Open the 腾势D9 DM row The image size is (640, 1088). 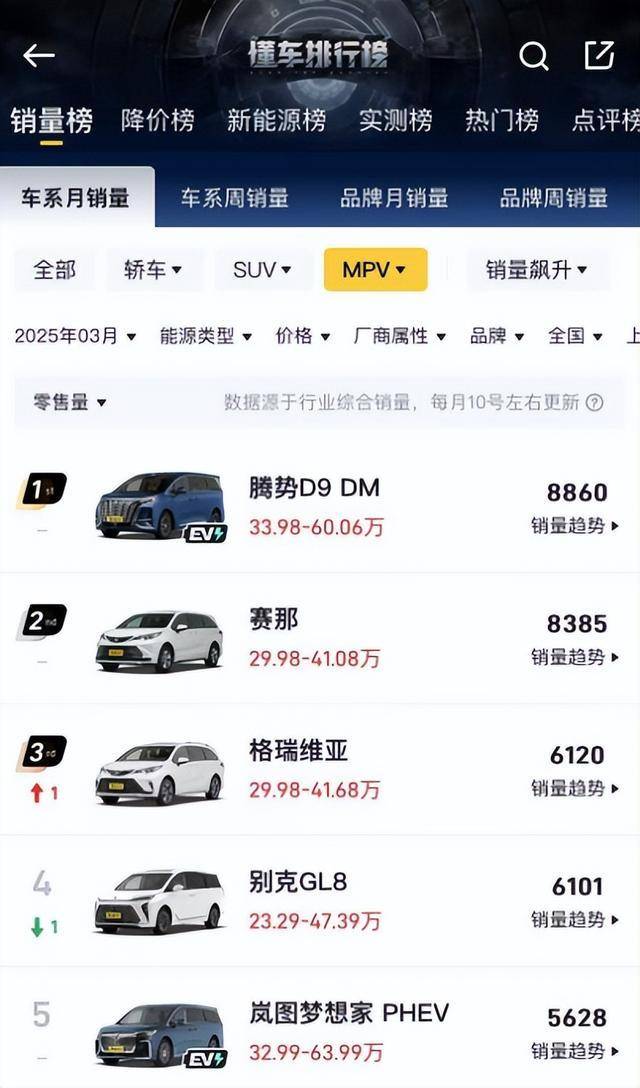[320, 507]
